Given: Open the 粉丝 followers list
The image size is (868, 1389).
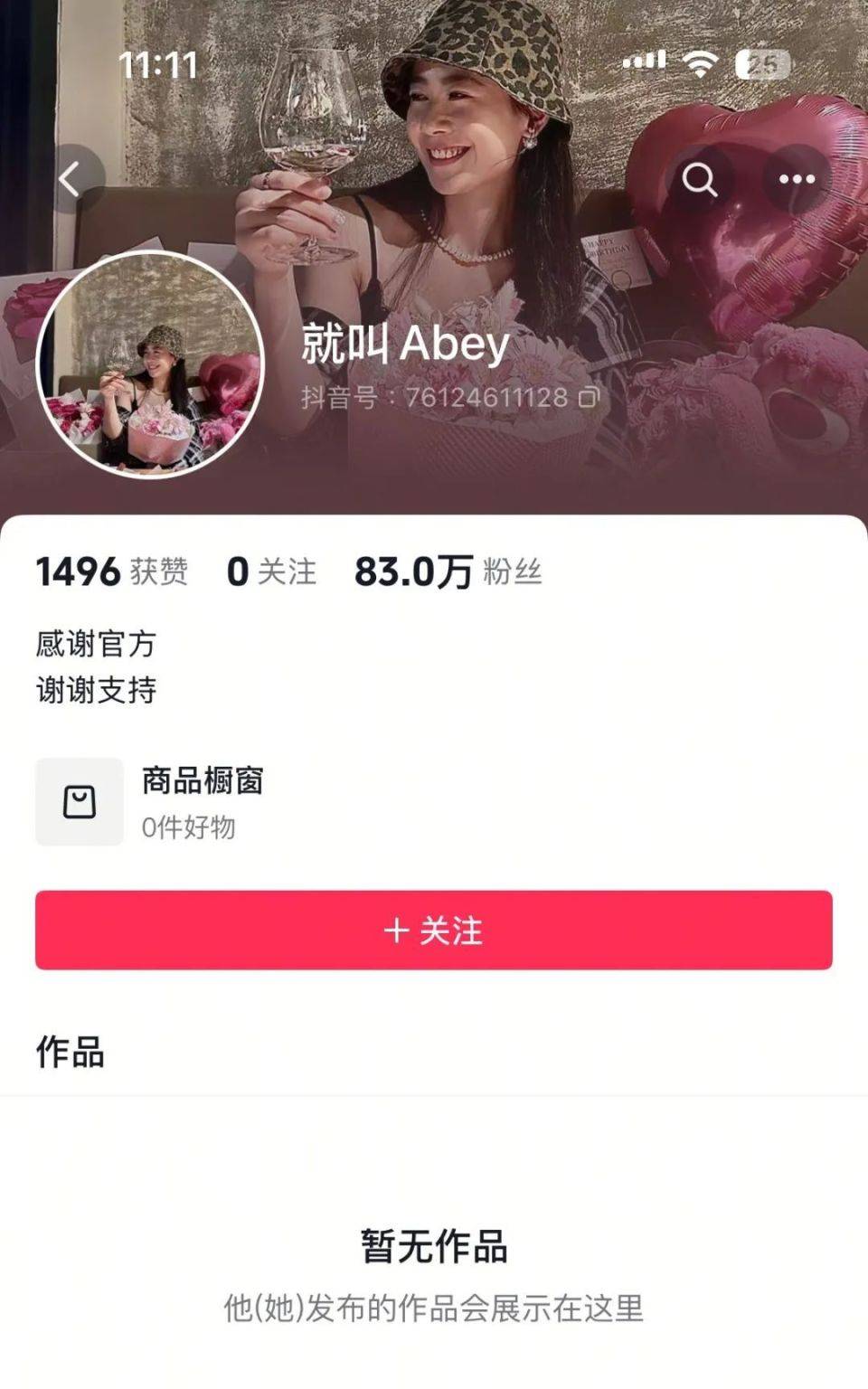Looking at the screenshot, I should click(448, 572).
